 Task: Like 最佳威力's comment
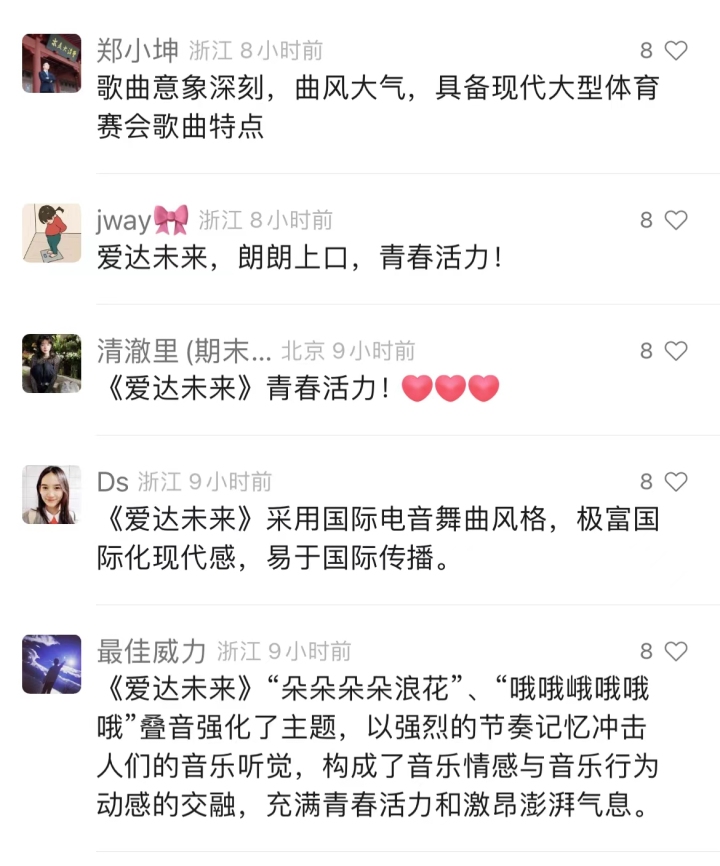pyautogui.click(x=676, y=652)
